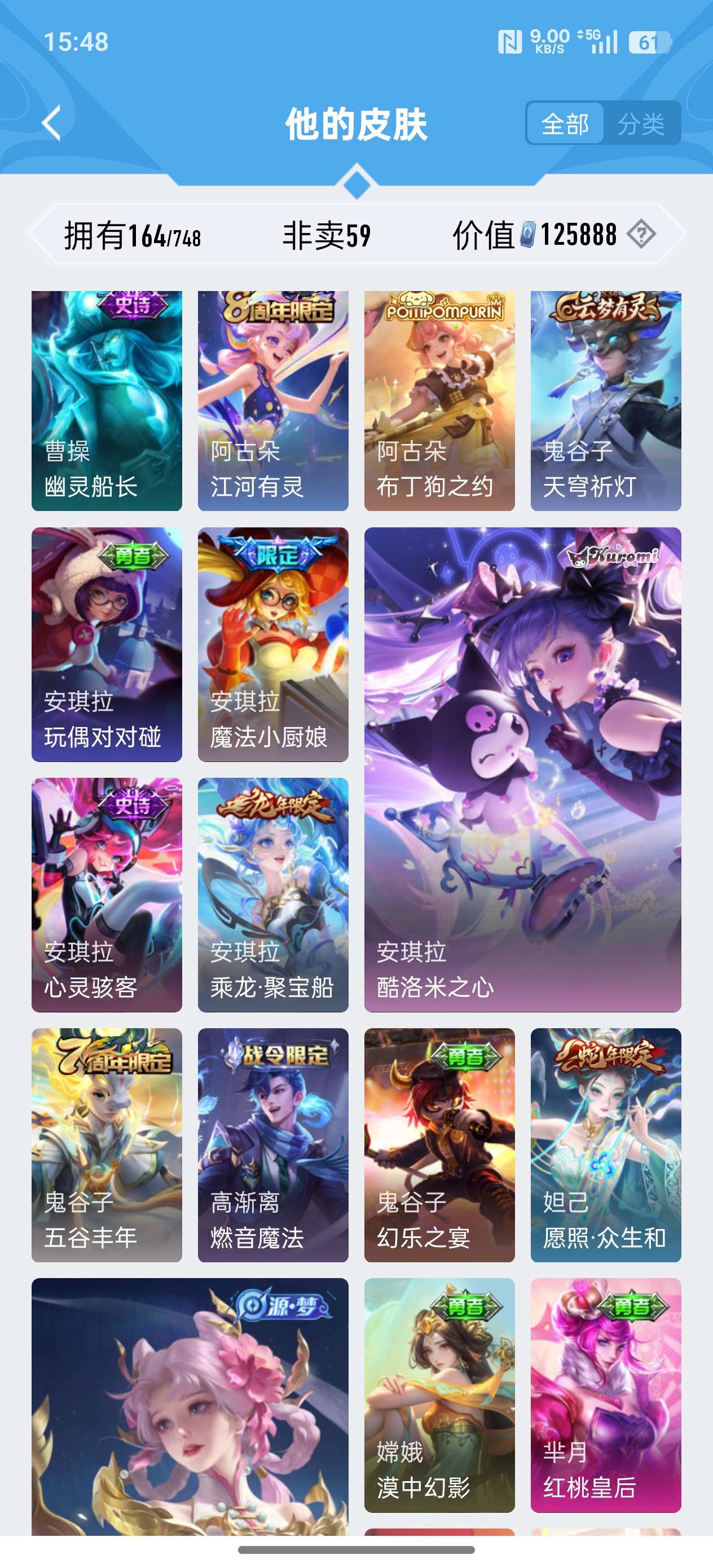Image resolution: width=713 pixels, height=1568 pixels.
Task: Open 阿古朵 布丁狗之约 skin
Action: pos(439,400)
